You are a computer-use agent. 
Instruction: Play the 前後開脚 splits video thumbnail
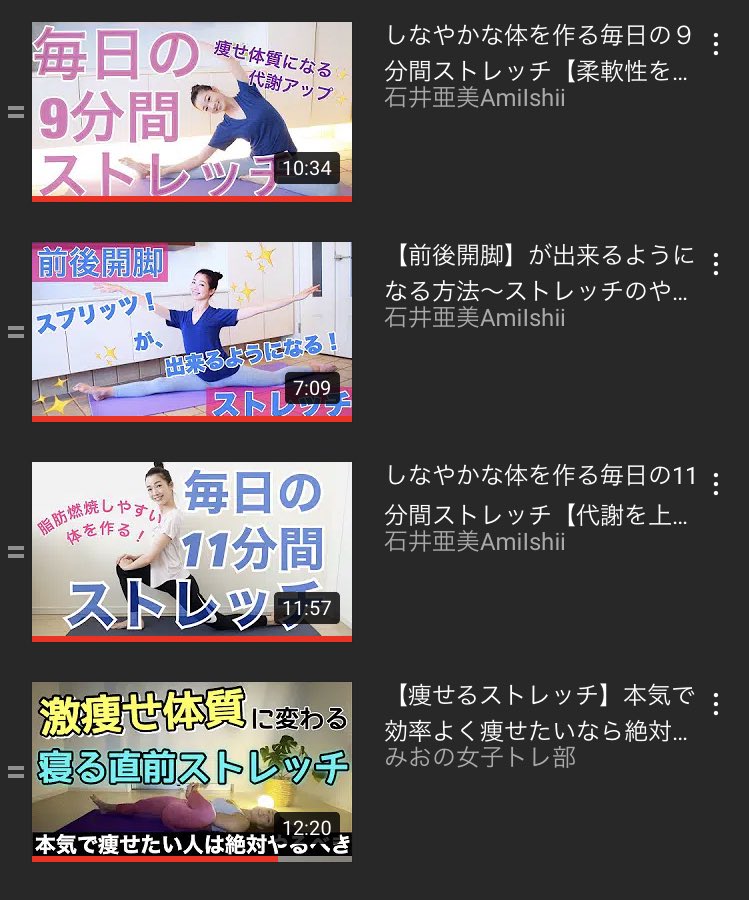(x=192, y=331)
